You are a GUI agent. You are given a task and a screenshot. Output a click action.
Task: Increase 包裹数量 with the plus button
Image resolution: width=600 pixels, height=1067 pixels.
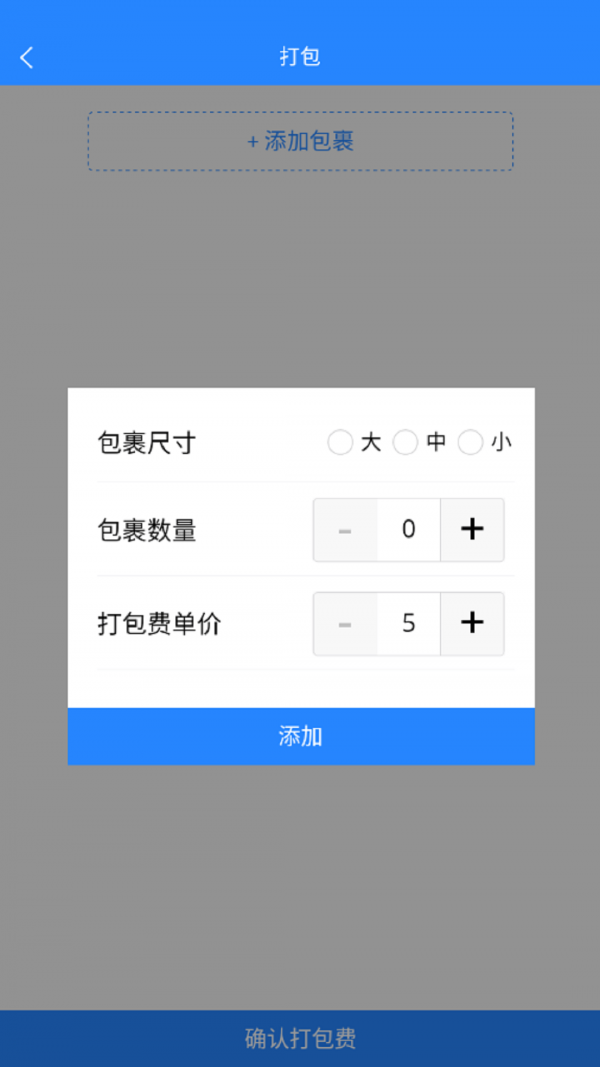tap(472, 530)
